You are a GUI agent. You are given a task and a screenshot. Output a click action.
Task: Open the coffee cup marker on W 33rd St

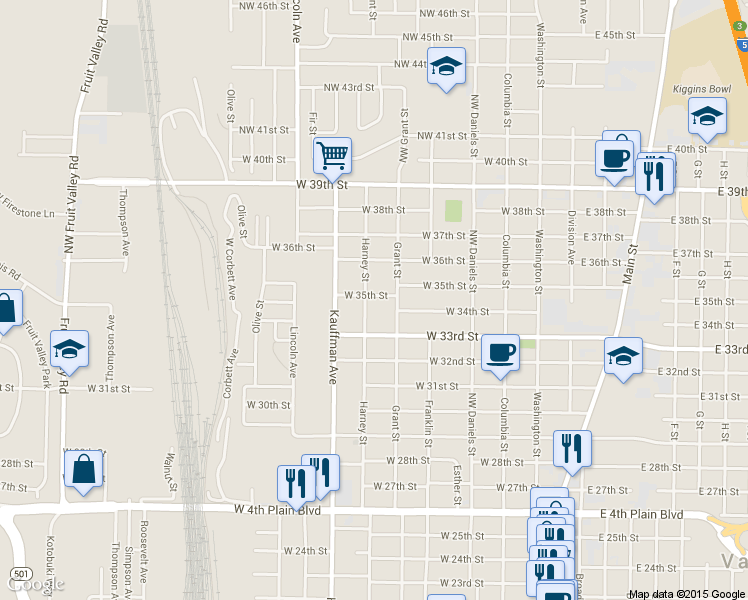click(500, 352)
